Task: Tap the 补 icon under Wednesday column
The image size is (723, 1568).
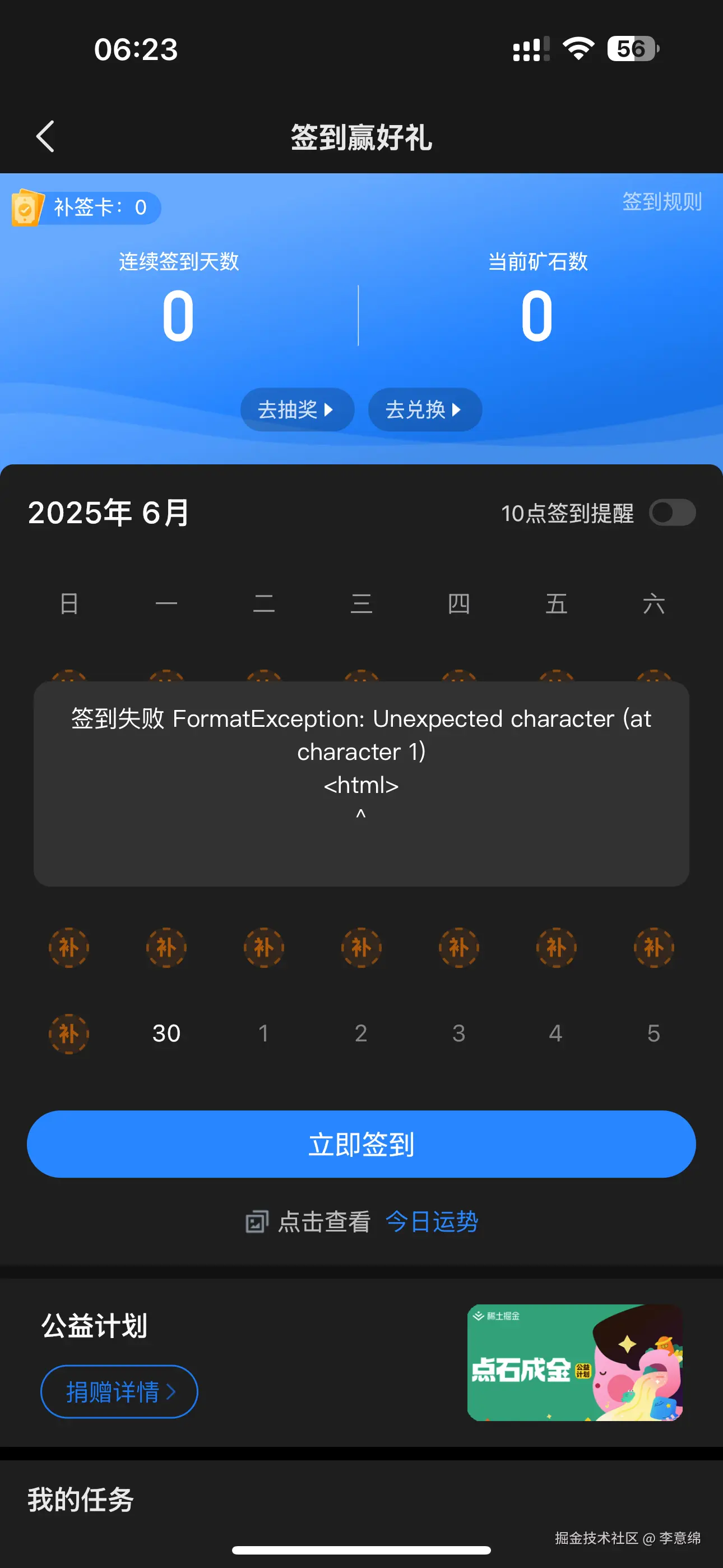Action: coord(361,948)
